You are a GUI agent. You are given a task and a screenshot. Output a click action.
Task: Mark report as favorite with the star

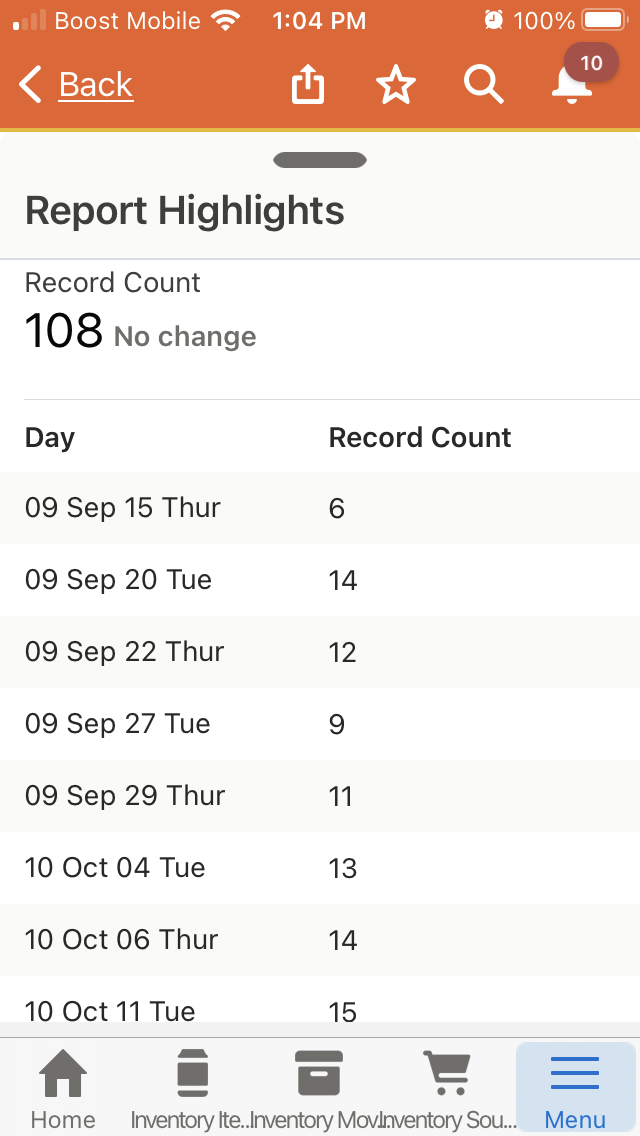click(395, 86)
